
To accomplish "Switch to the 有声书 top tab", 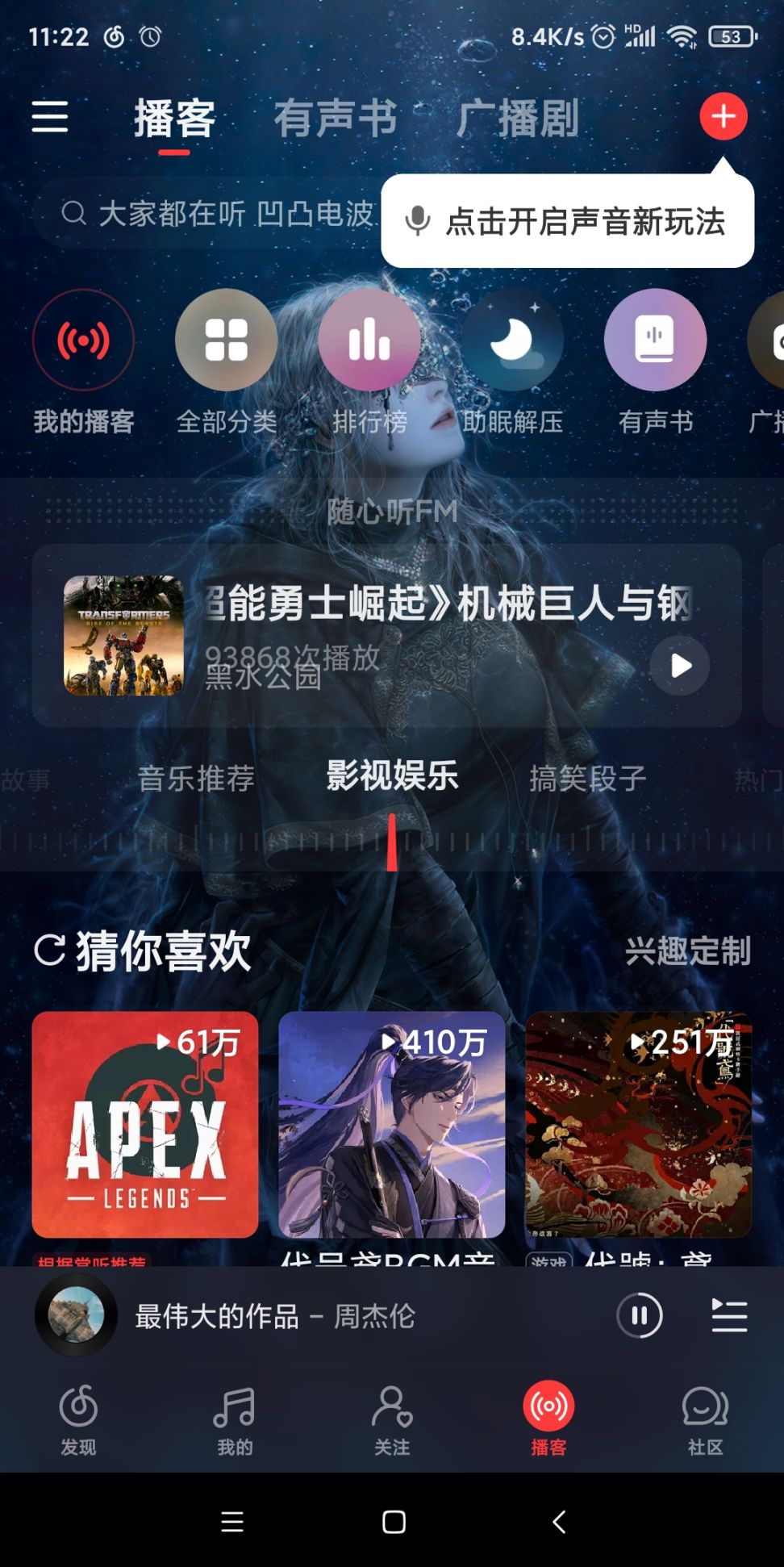I will click(x=335, y=119).
